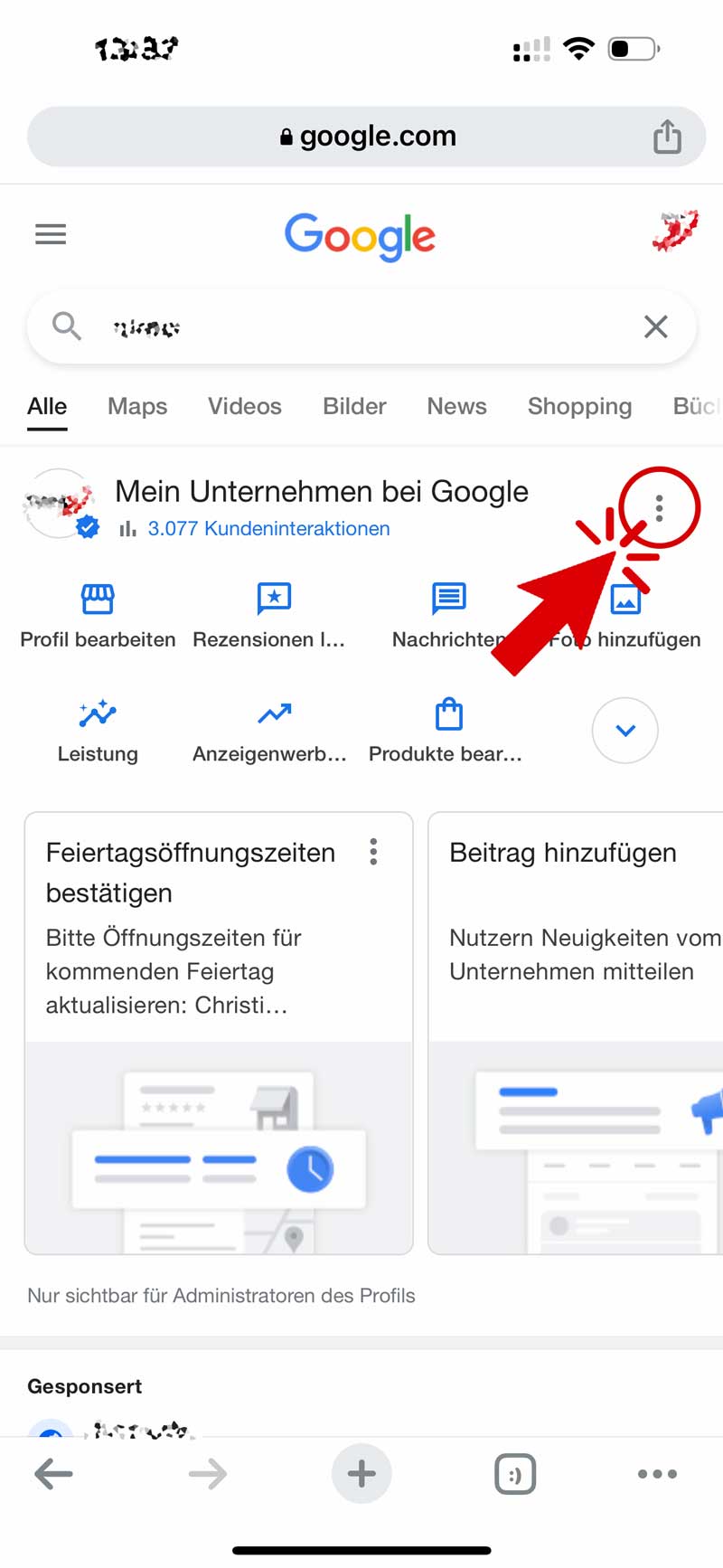Image resolution: width=723 pixels, height=1568 pixels.
Task: Open options on Feiertagsöffnungszeiten card
Action: (373, 852)
